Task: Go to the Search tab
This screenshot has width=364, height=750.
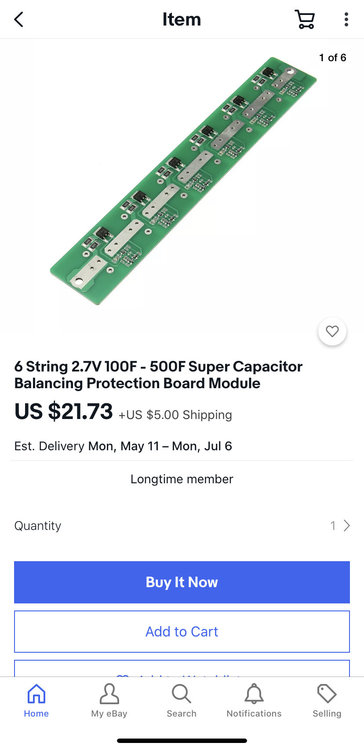Action: [181, 701]
